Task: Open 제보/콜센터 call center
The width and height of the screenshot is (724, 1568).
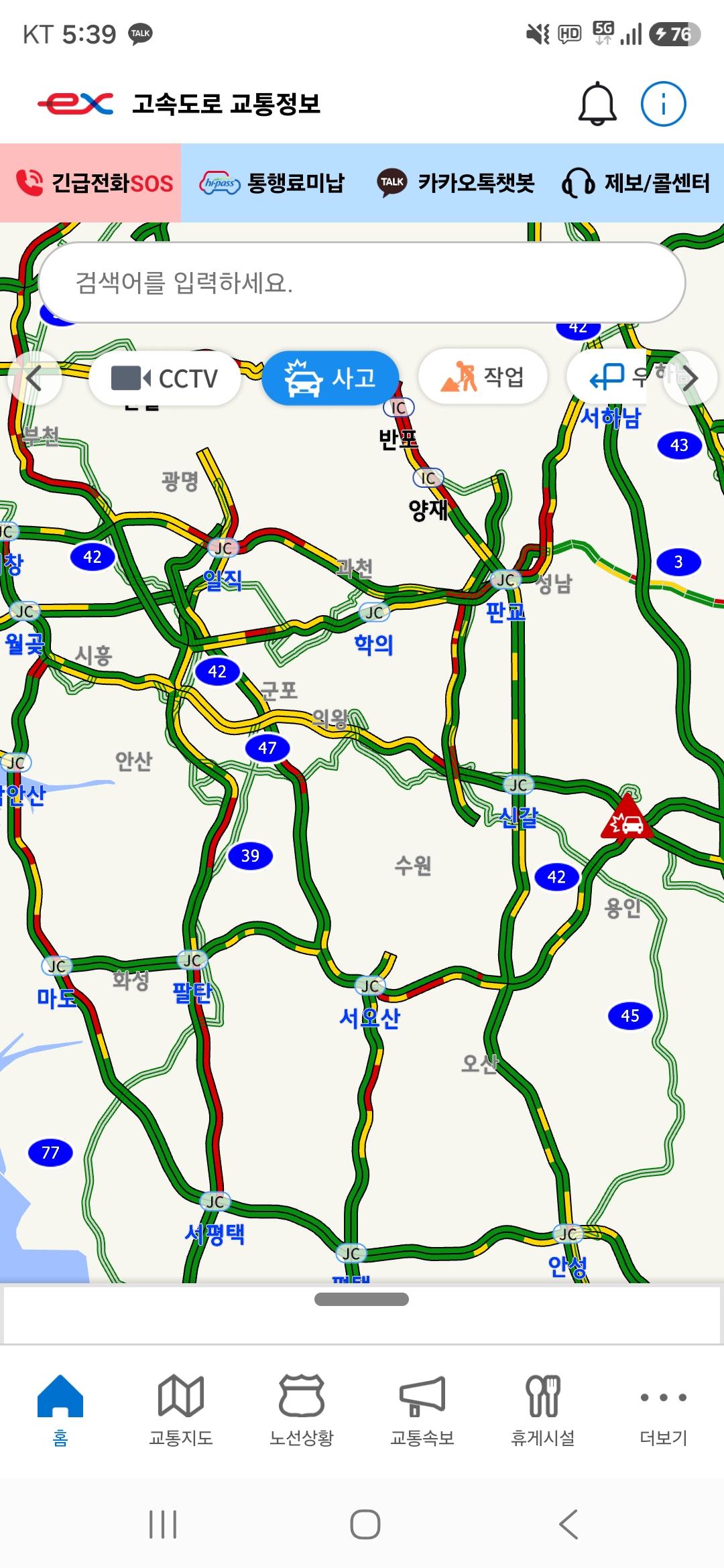Action: pyautogui.click(x=636, y=182)
